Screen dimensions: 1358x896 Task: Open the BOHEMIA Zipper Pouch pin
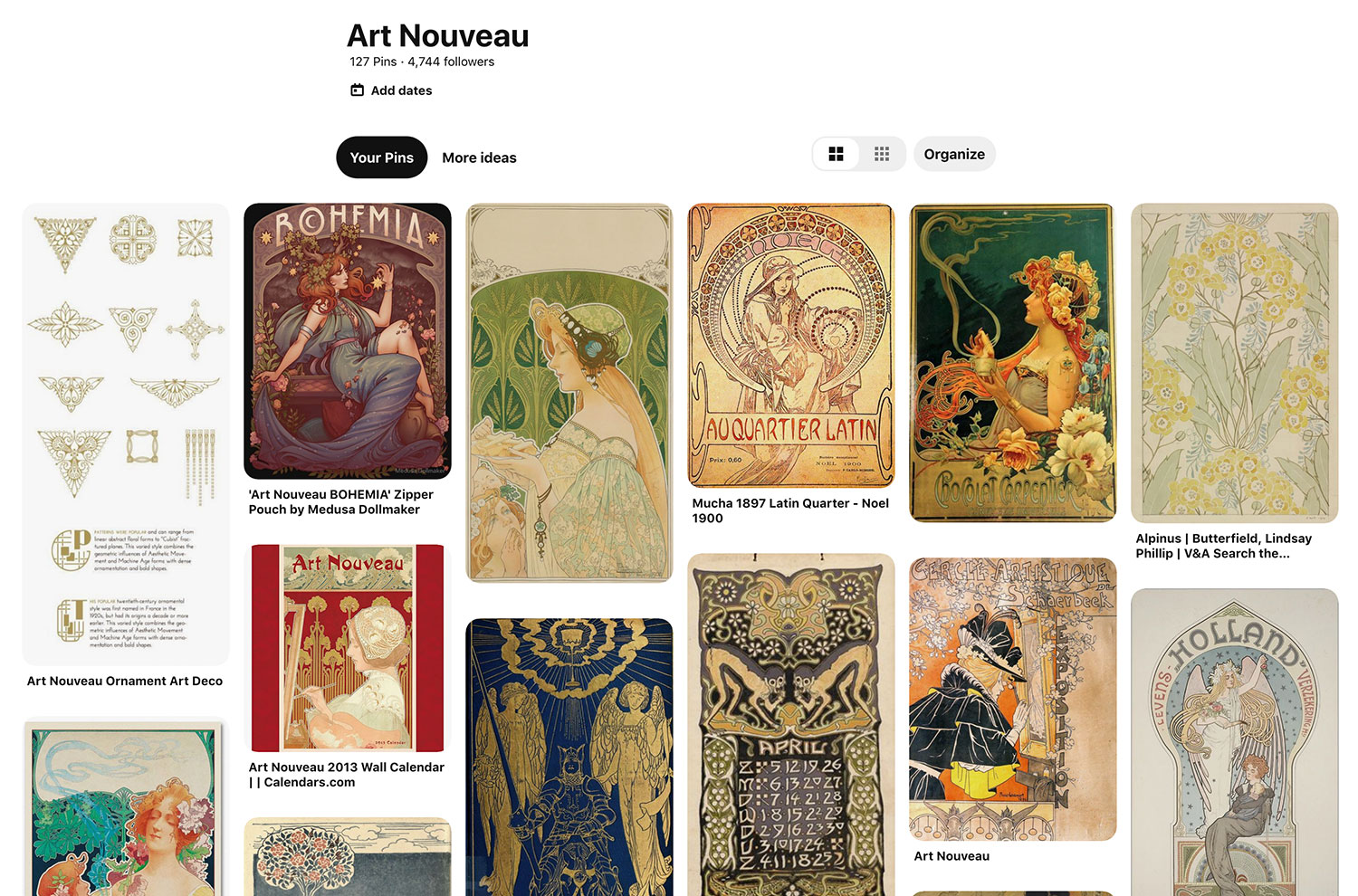[x=347, y=341]
